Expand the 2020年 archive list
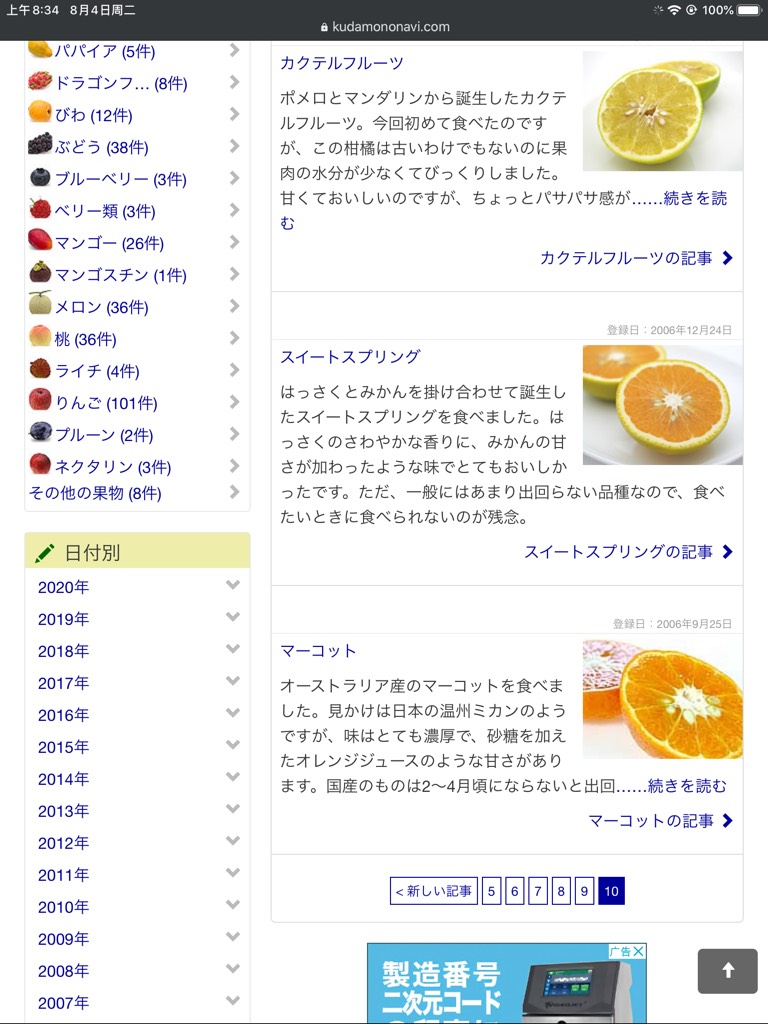This screenshot has width=768, height=1024. click(137, 587)
